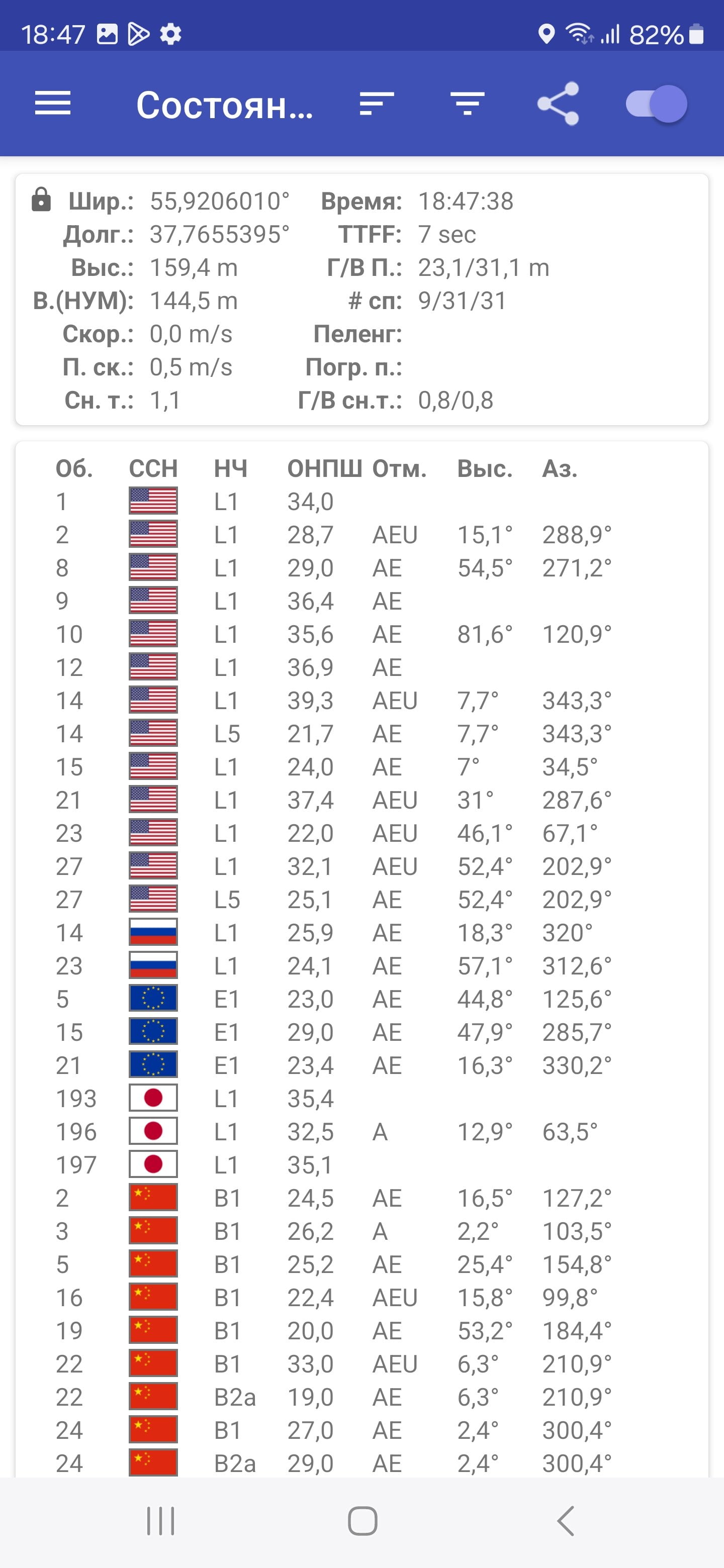Open recent apps from navigation bar
Viewport: 724px width, 1568px height.
coord(161,1521)
